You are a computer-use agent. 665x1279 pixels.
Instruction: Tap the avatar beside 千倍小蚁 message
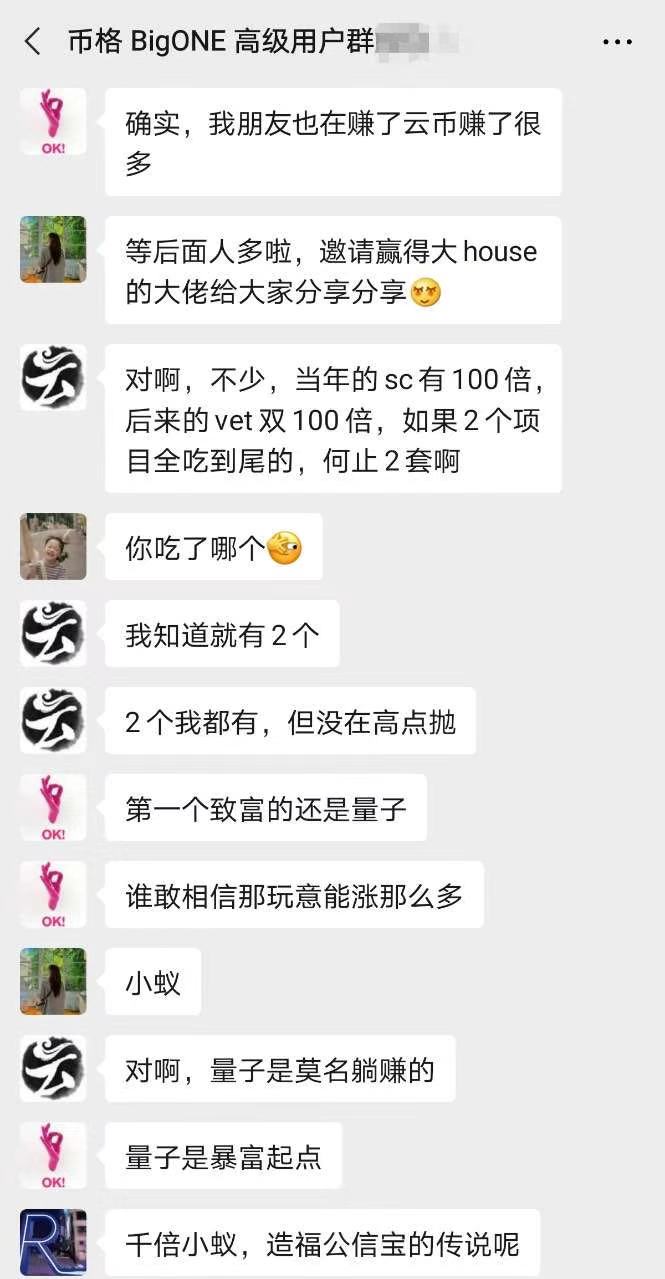coord(53,1242)
